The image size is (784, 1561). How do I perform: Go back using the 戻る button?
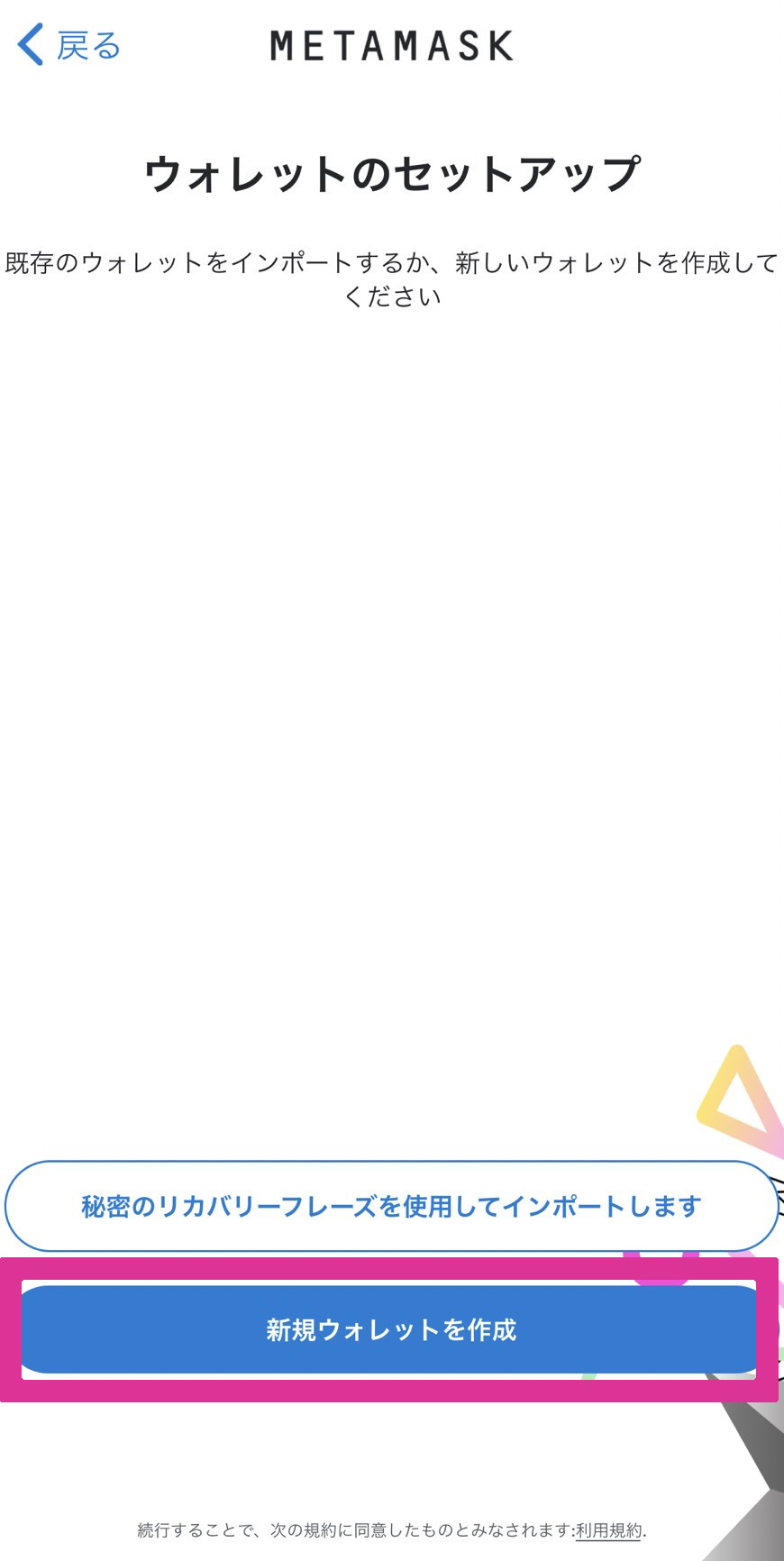point(69,45)
